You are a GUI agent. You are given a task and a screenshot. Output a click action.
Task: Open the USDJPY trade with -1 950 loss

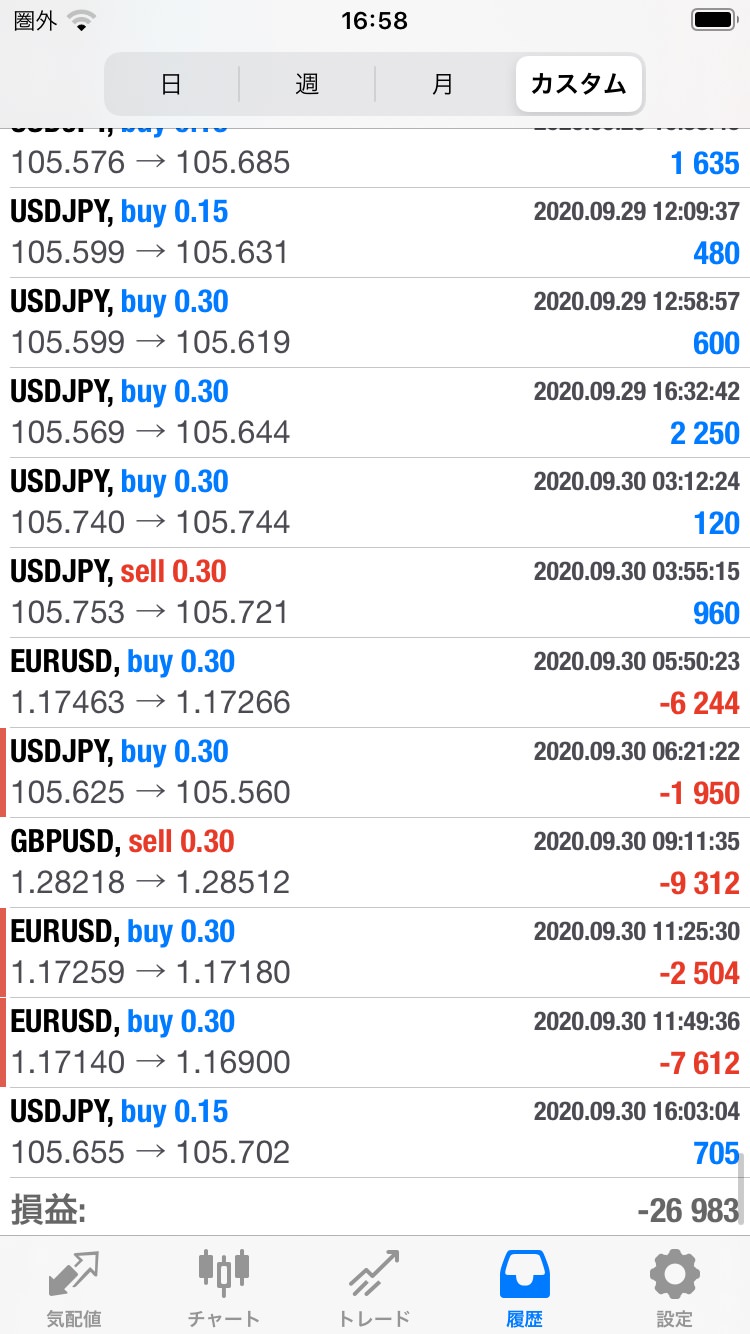375,773
